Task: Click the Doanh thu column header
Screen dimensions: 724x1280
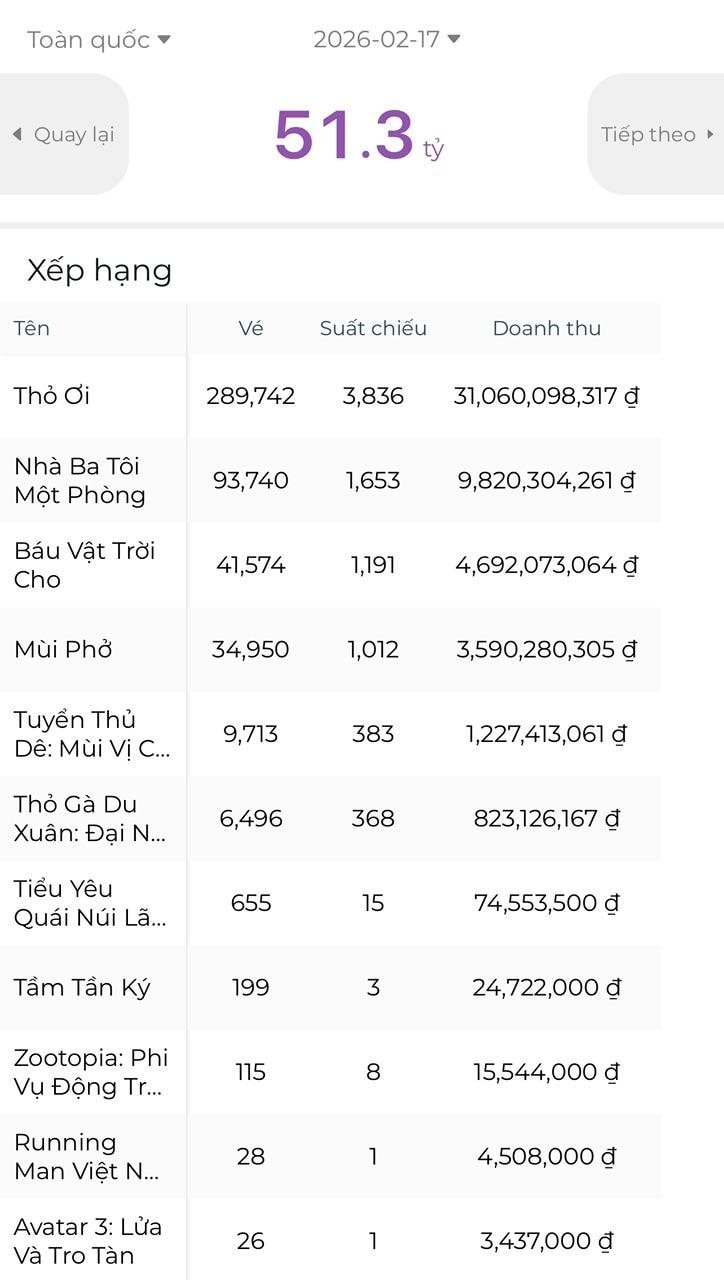Action: pos(547,328)
